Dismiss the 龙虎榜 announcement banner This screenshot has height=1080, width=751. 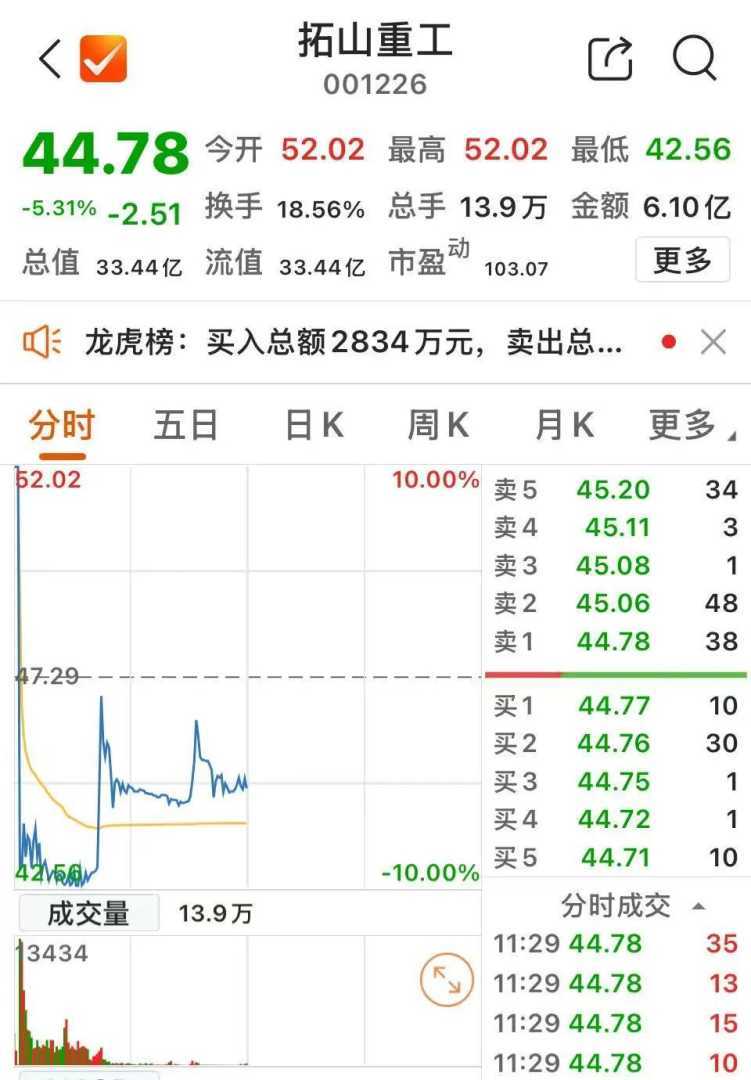pyautogui.click(x=713, y=343)
